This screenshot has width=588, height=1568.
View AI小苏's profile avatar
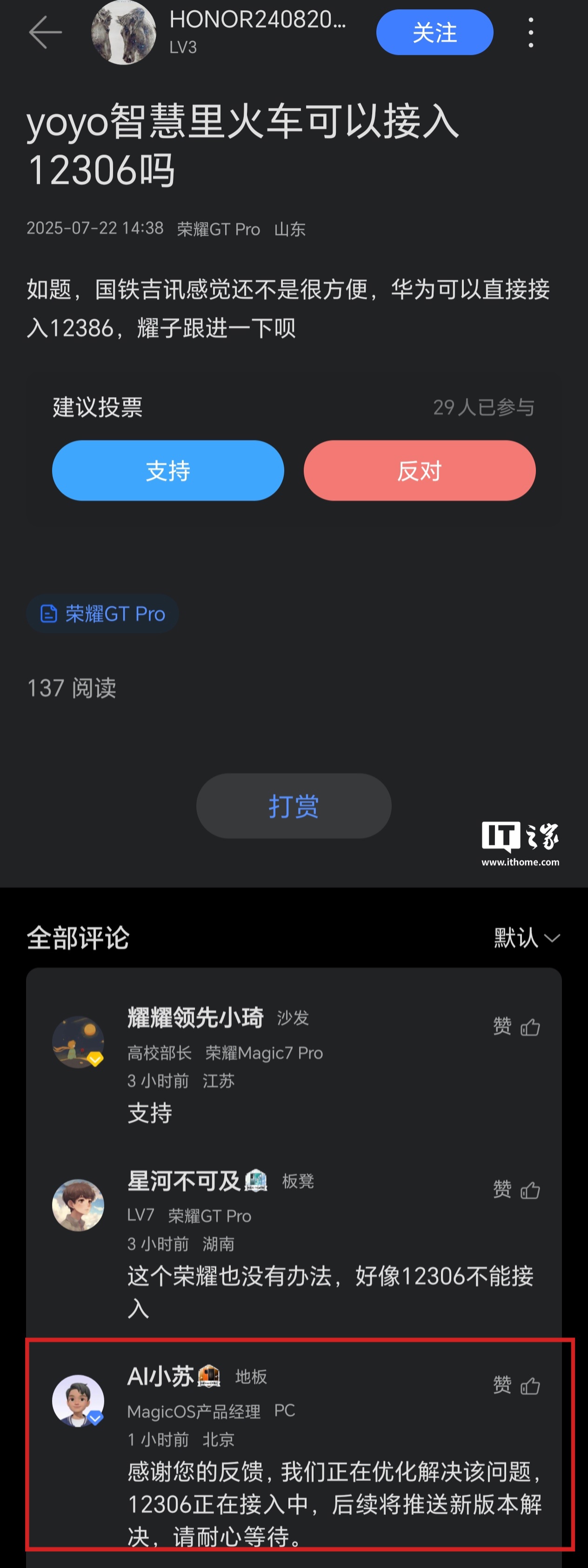pyautogui.click(x=78, y=1400)
